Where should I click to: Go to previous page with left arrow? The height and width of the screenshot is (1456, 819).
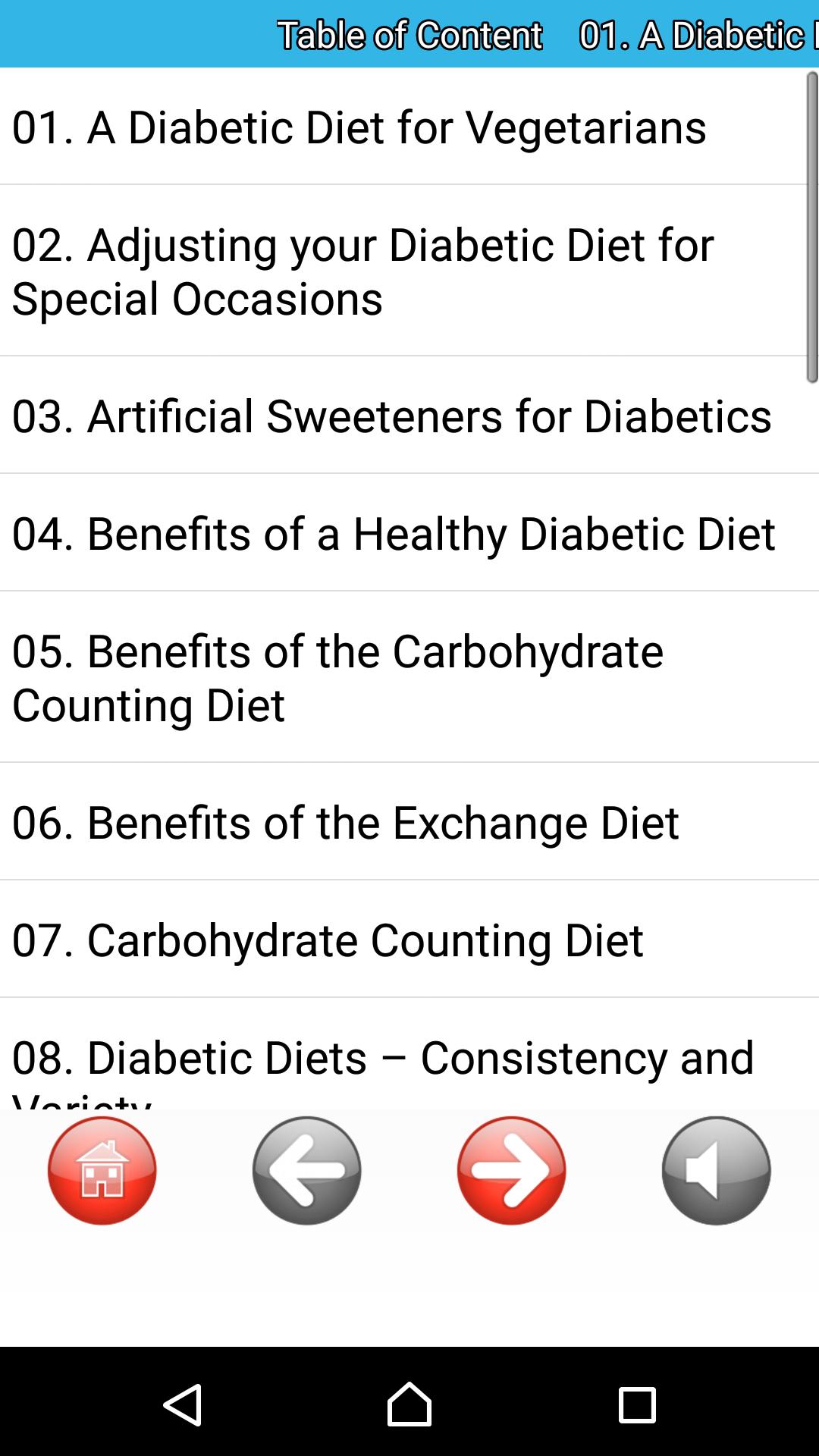pos(307,1170)
